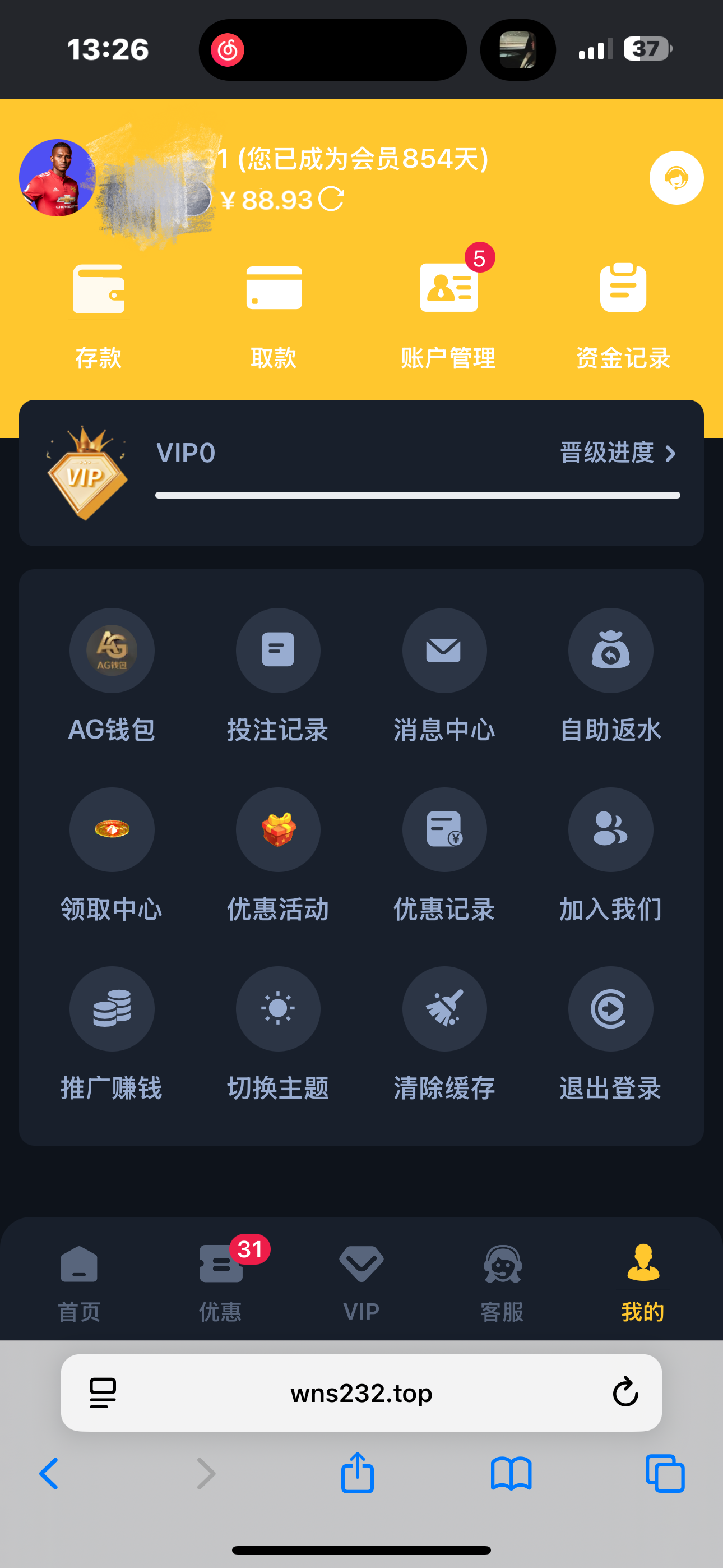The width and height of the screenshot is (723, 1568).
Task: Refresh the ¥88.93 balance
Action: point(331,199)
